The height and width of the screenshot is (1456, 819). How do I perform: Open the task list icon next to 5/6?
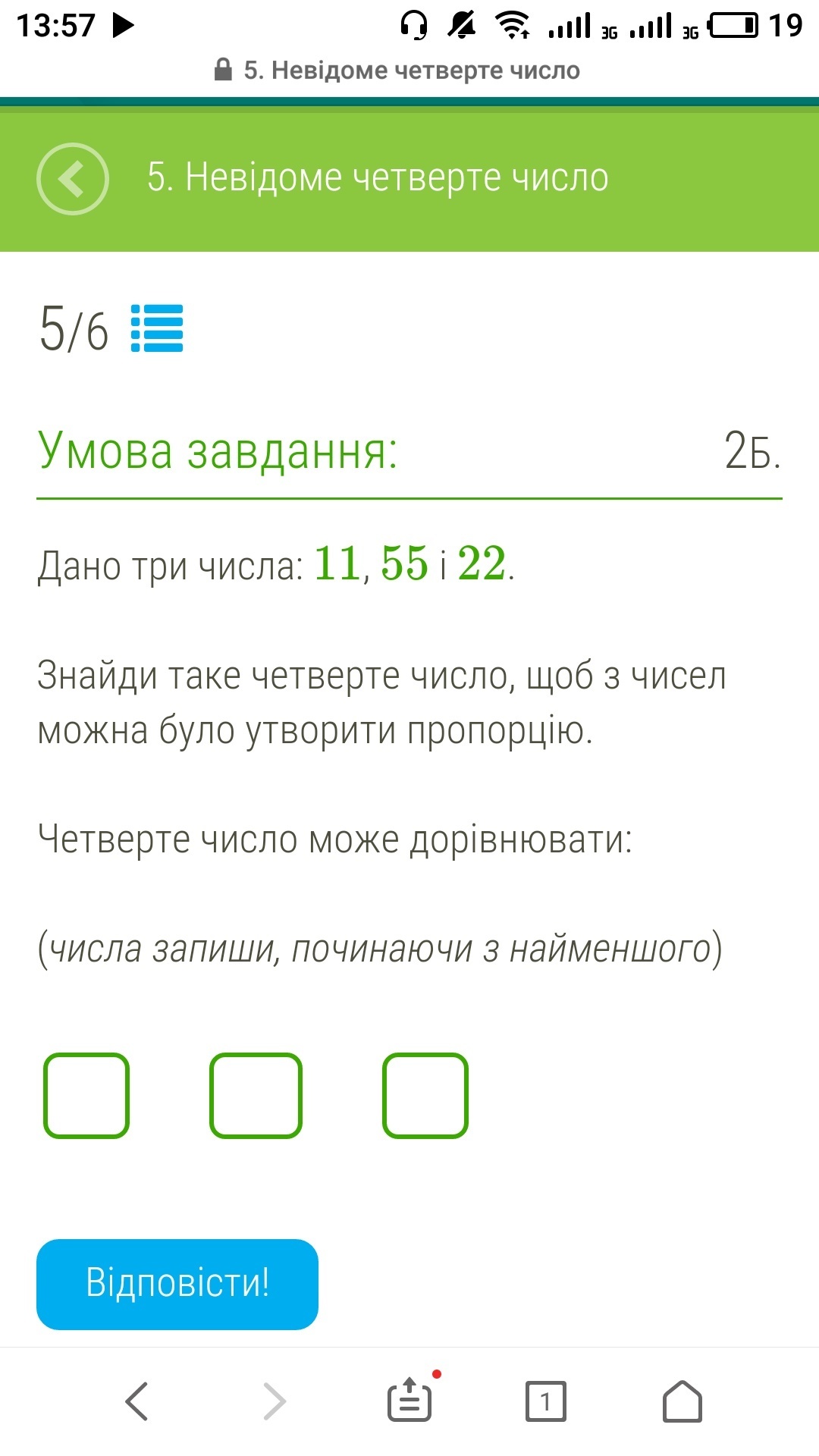157,328
